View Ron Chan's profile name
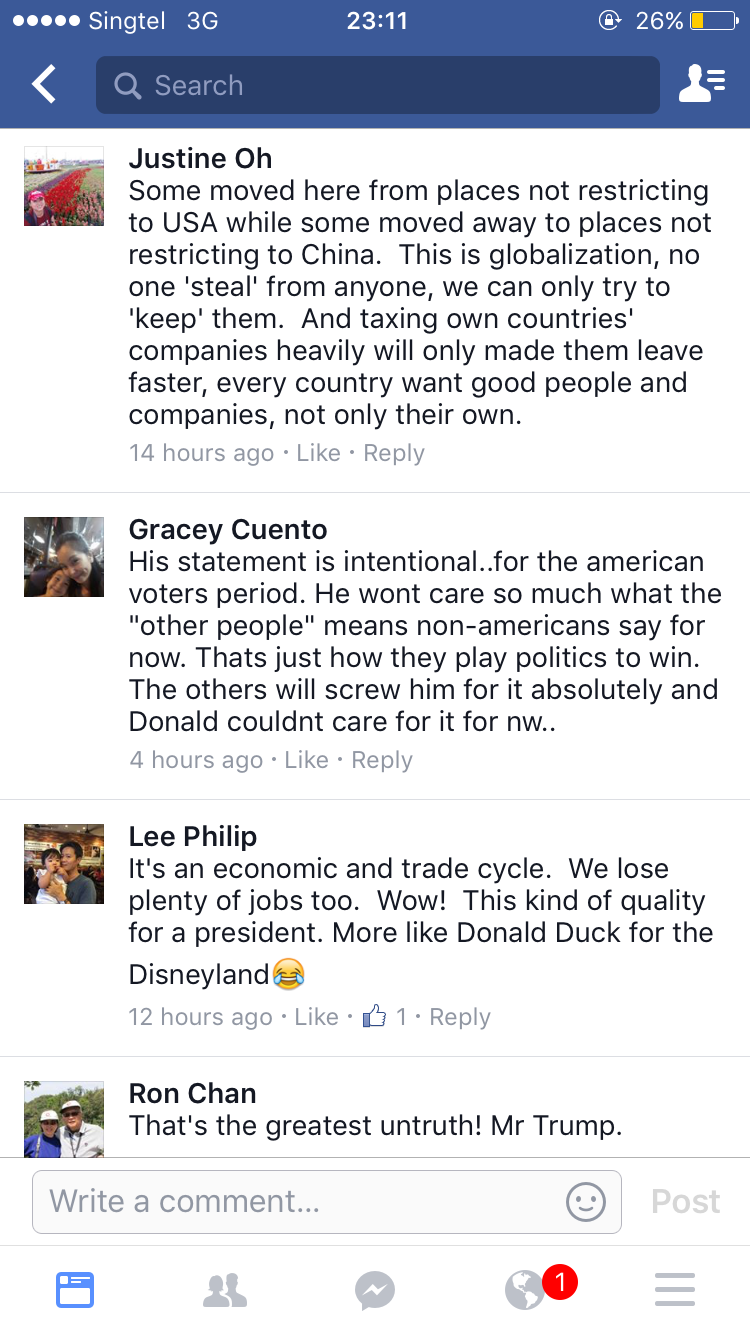This screenshot has height=1334, width=750. [x=193, y=1093]
